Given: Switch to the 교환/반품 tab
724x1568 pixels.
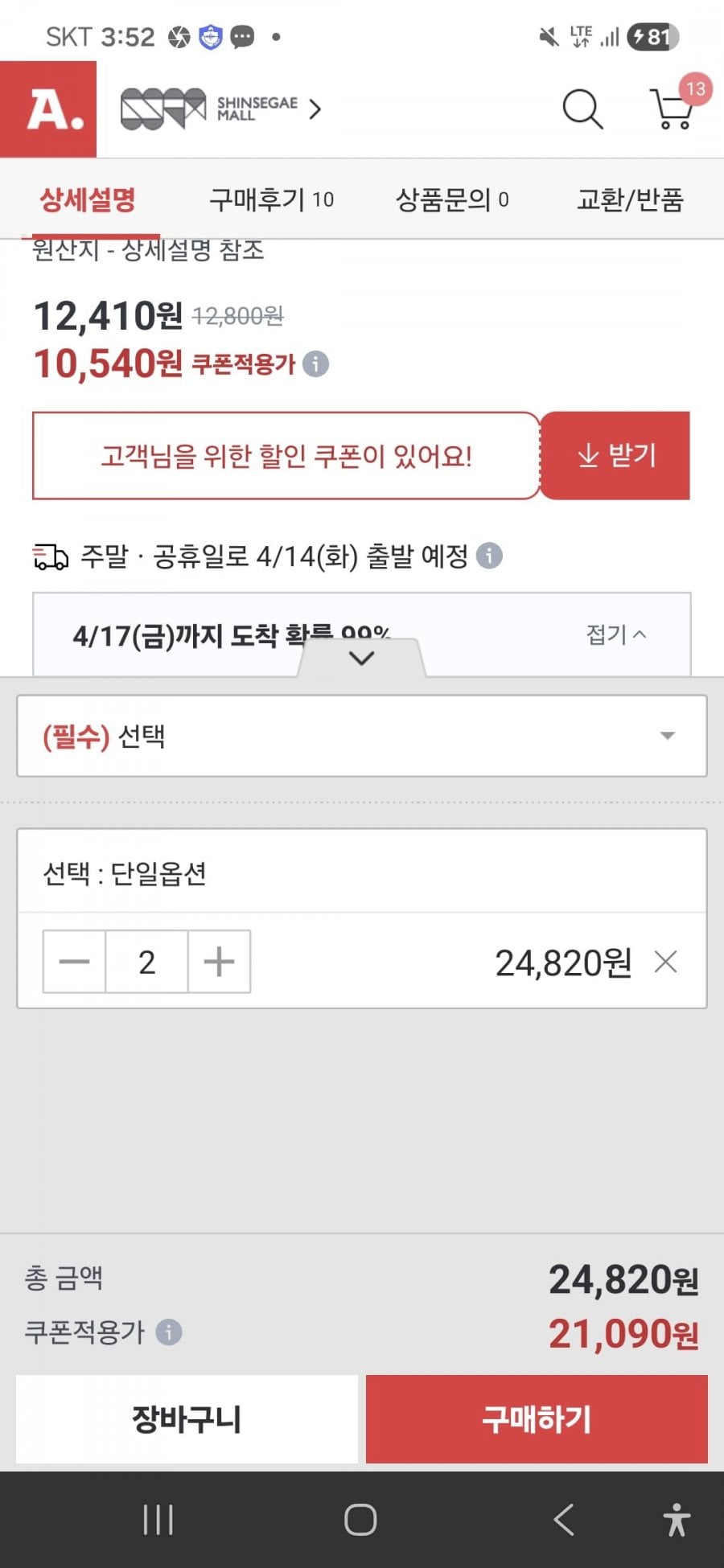Looking at the screenshot, I should pyautogui.click(x=630, y=199).
